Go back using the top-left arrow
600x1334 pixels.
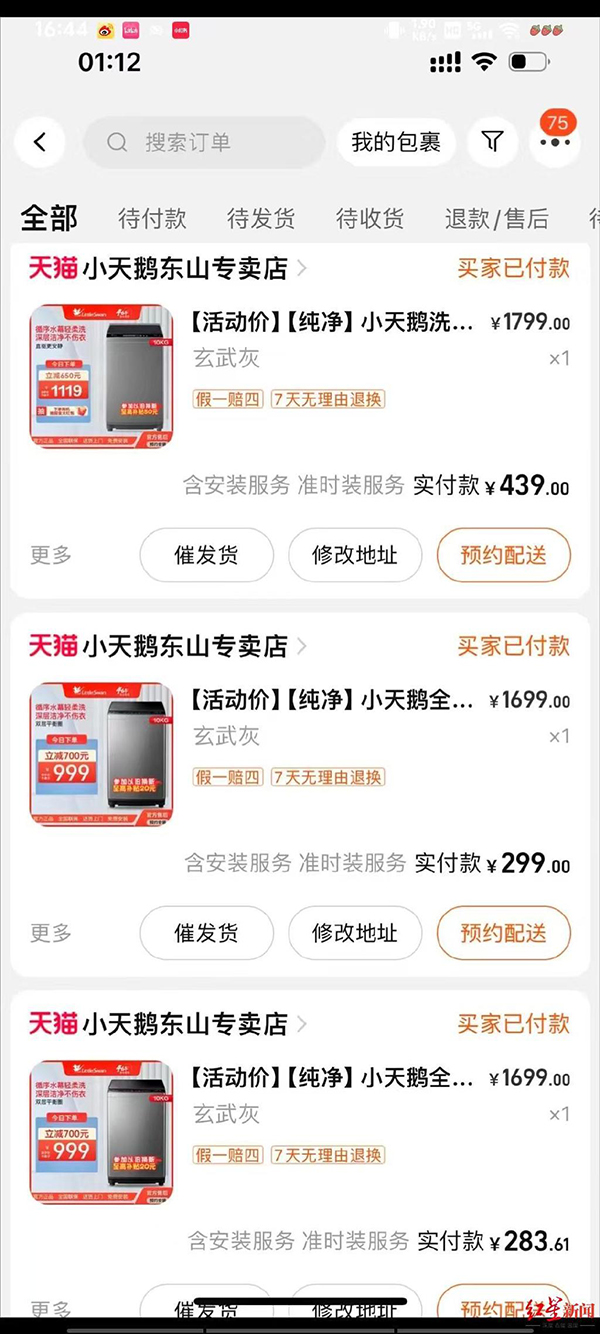40,143
